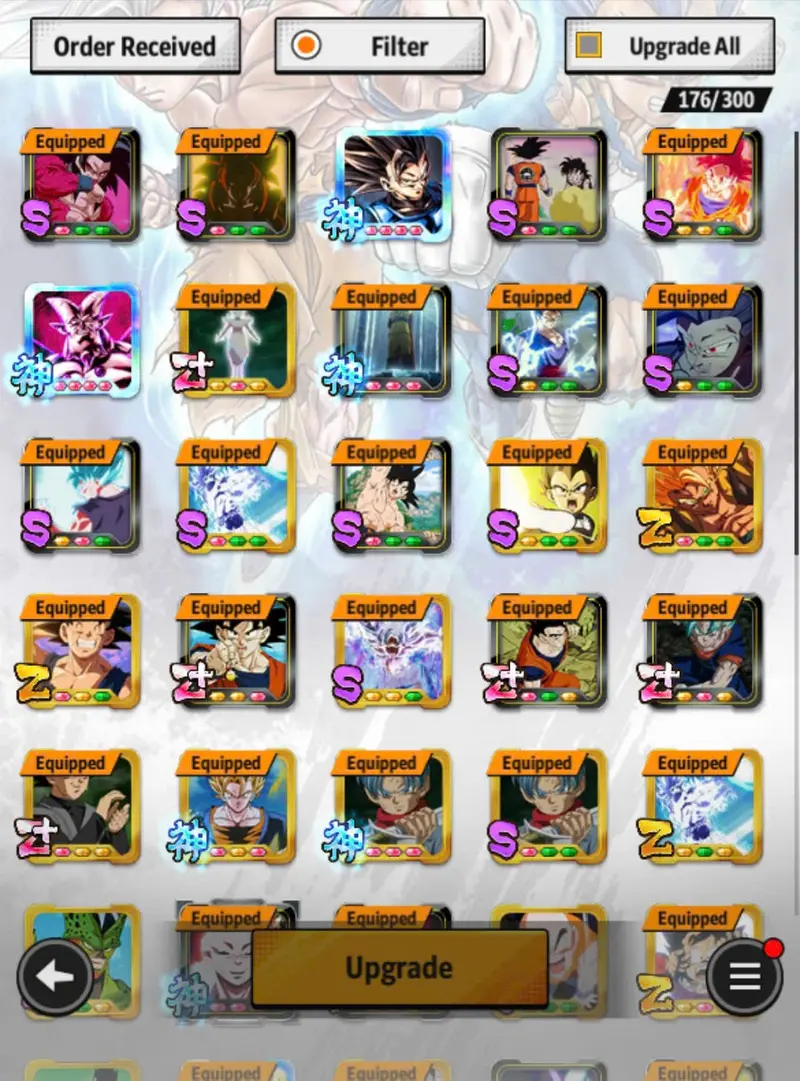The image size is (800, 1081).
Task: Select the equipped Gohan Z+ rank item
Action: point(550,653)
